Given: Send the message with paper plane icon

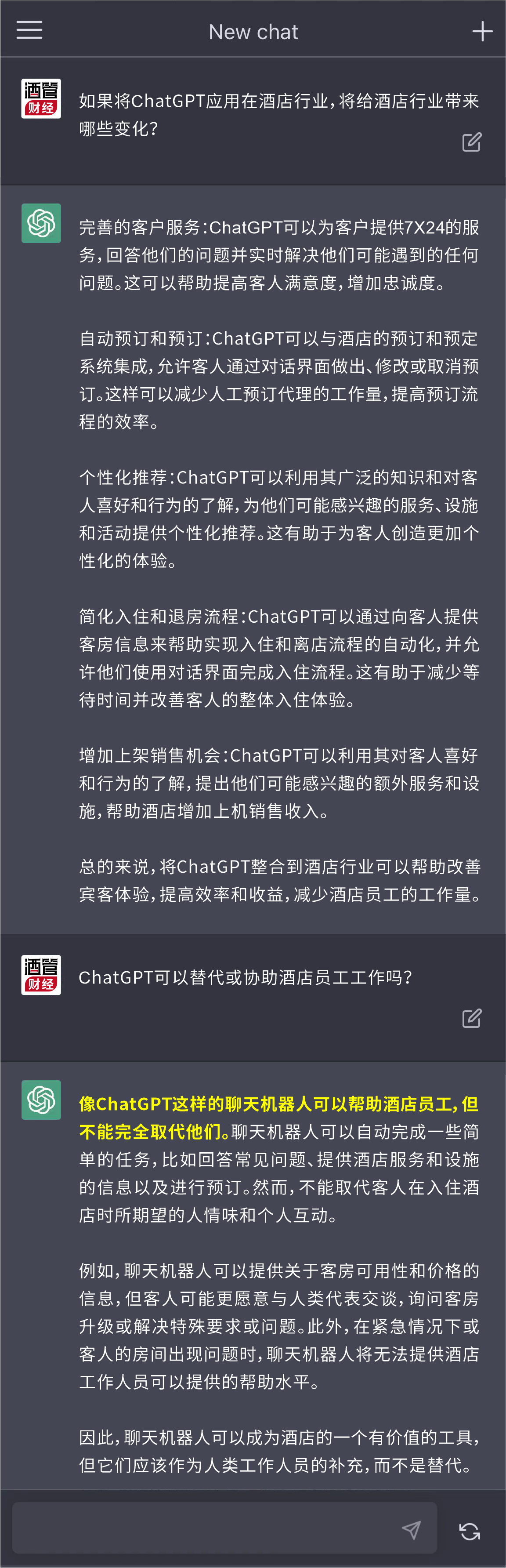Looking at the screenshot, I should point(411,1530).
